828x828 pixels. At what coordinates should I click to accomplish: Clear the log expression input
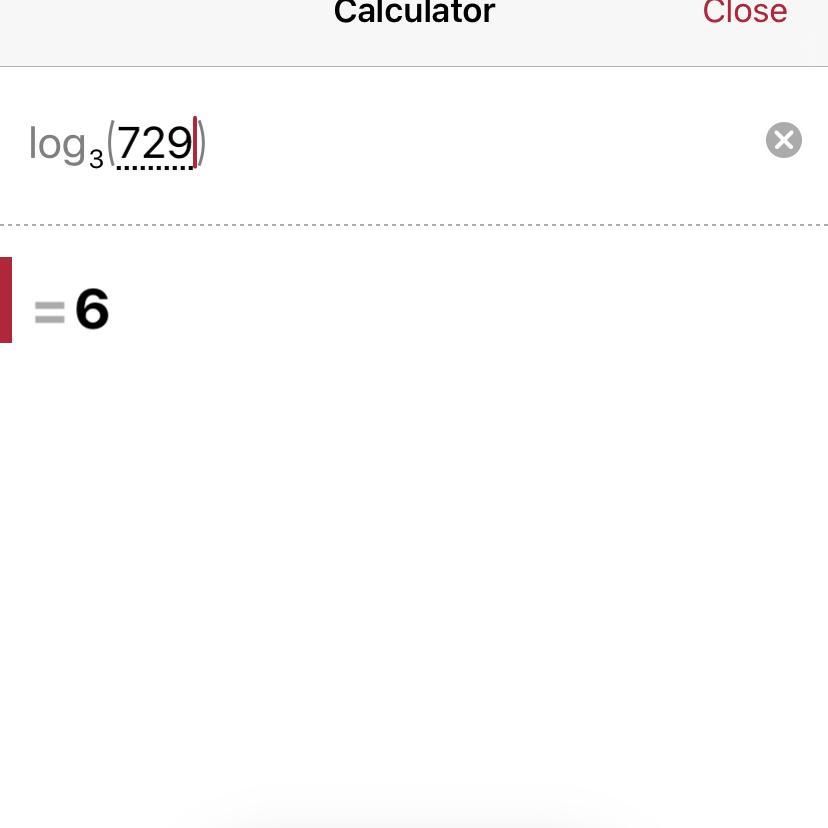click(x=783, y=141)
